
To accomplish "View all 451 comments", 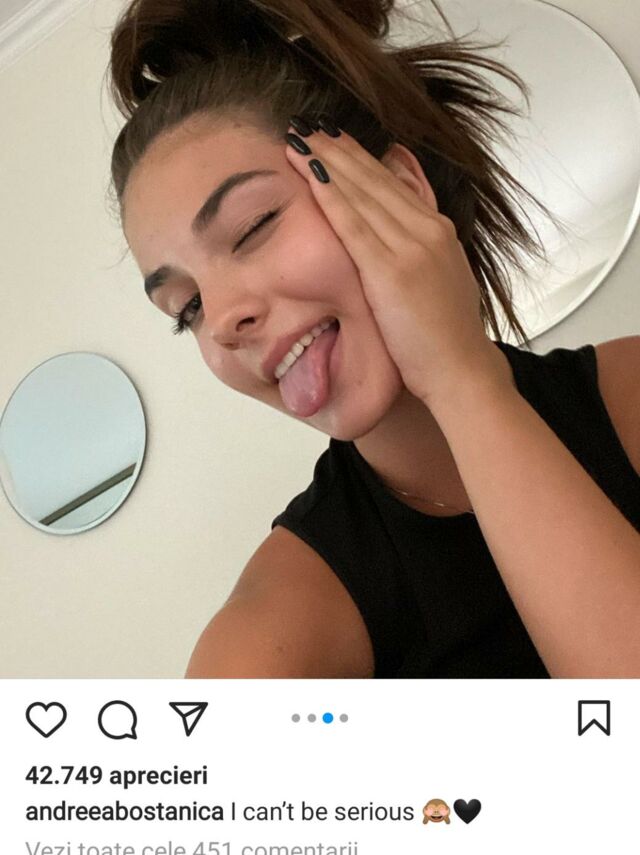I will tap(191, 847).
